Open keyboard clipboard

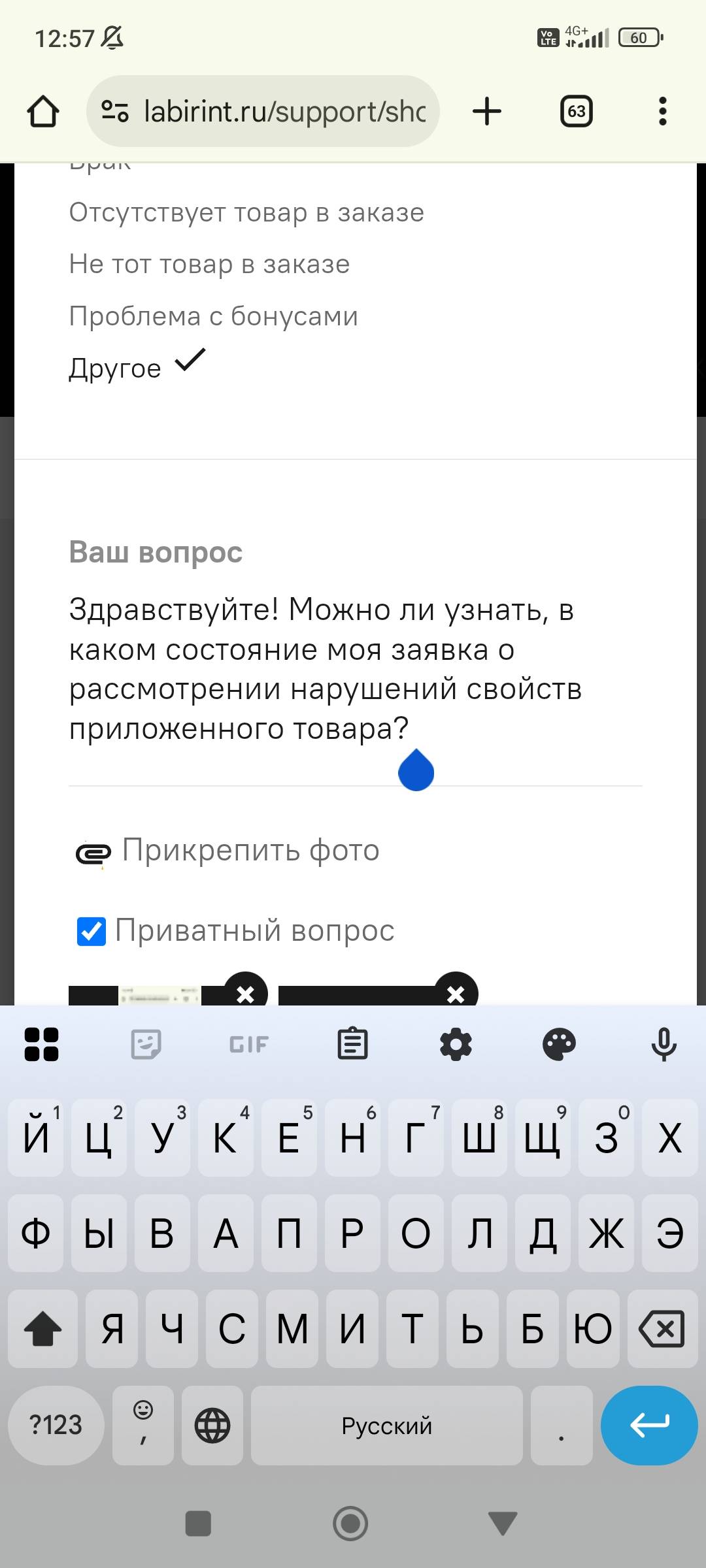352,1043
